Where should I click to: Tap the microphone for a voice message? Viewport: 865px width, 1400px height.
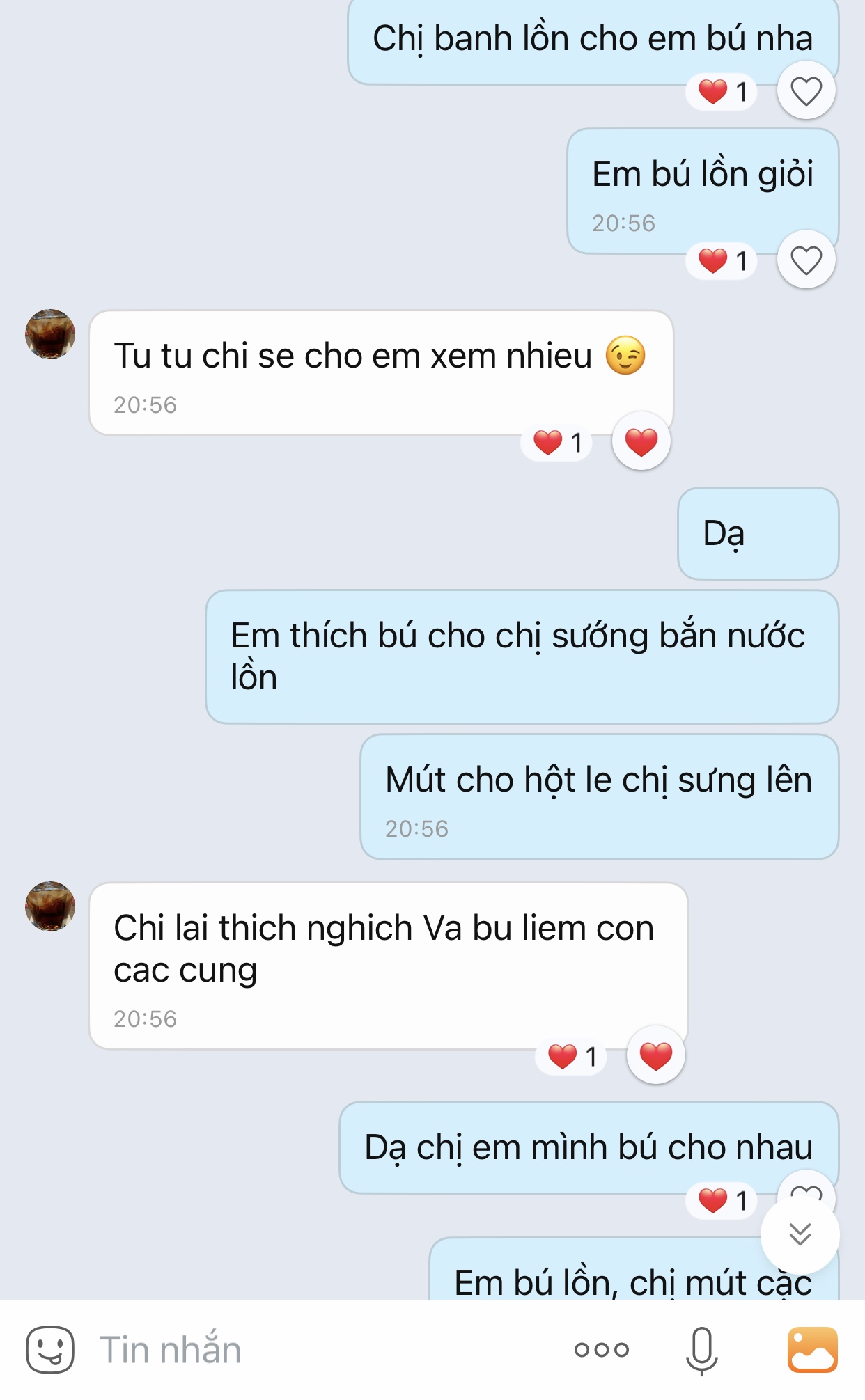click(x=701, y=1350)
